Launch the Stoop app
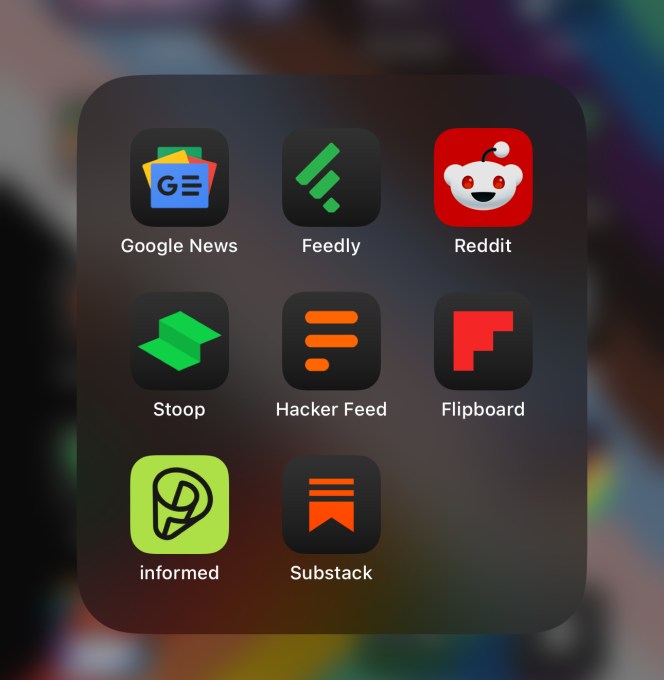The image size is (664, 680). 179,341
